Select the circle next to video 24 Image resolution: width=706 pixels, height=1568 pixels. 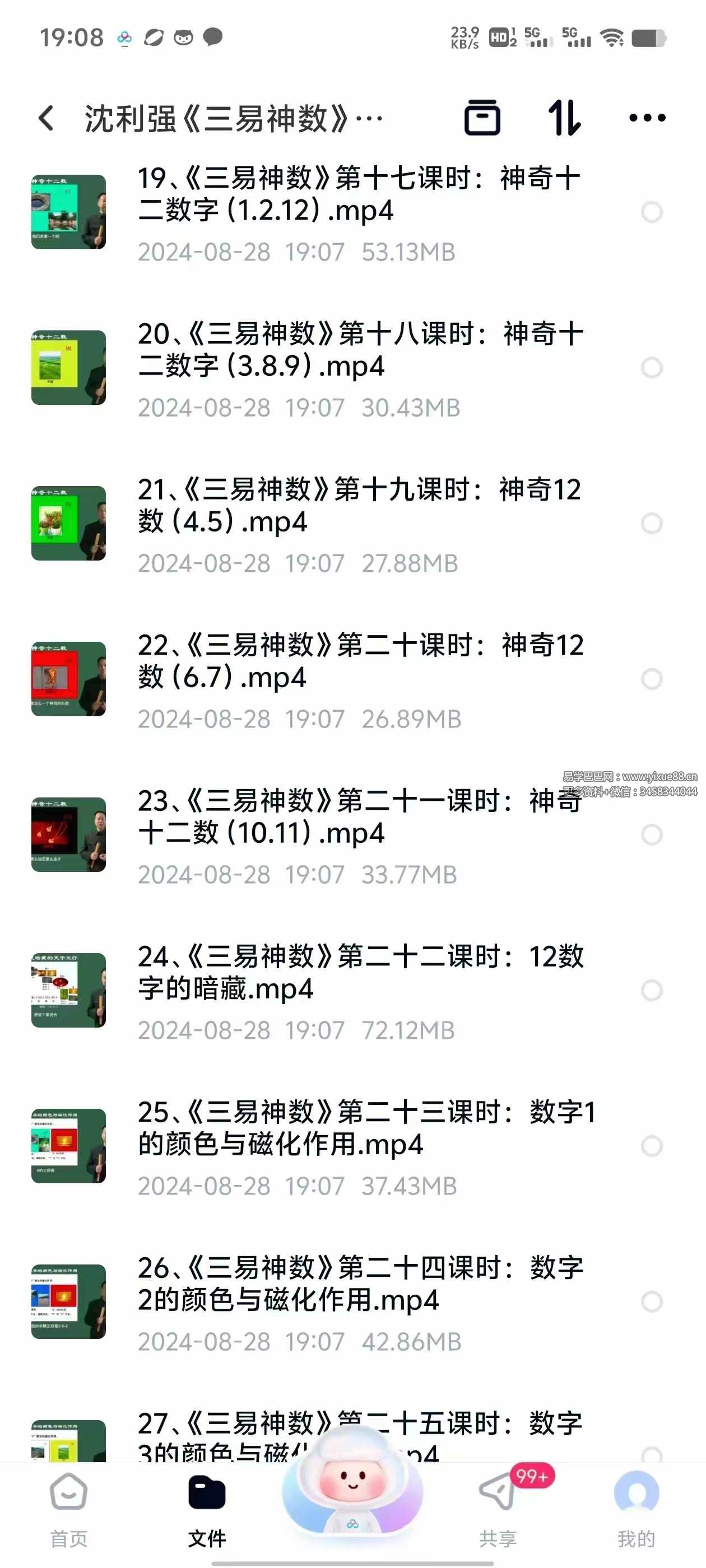(x=652, y=990)
